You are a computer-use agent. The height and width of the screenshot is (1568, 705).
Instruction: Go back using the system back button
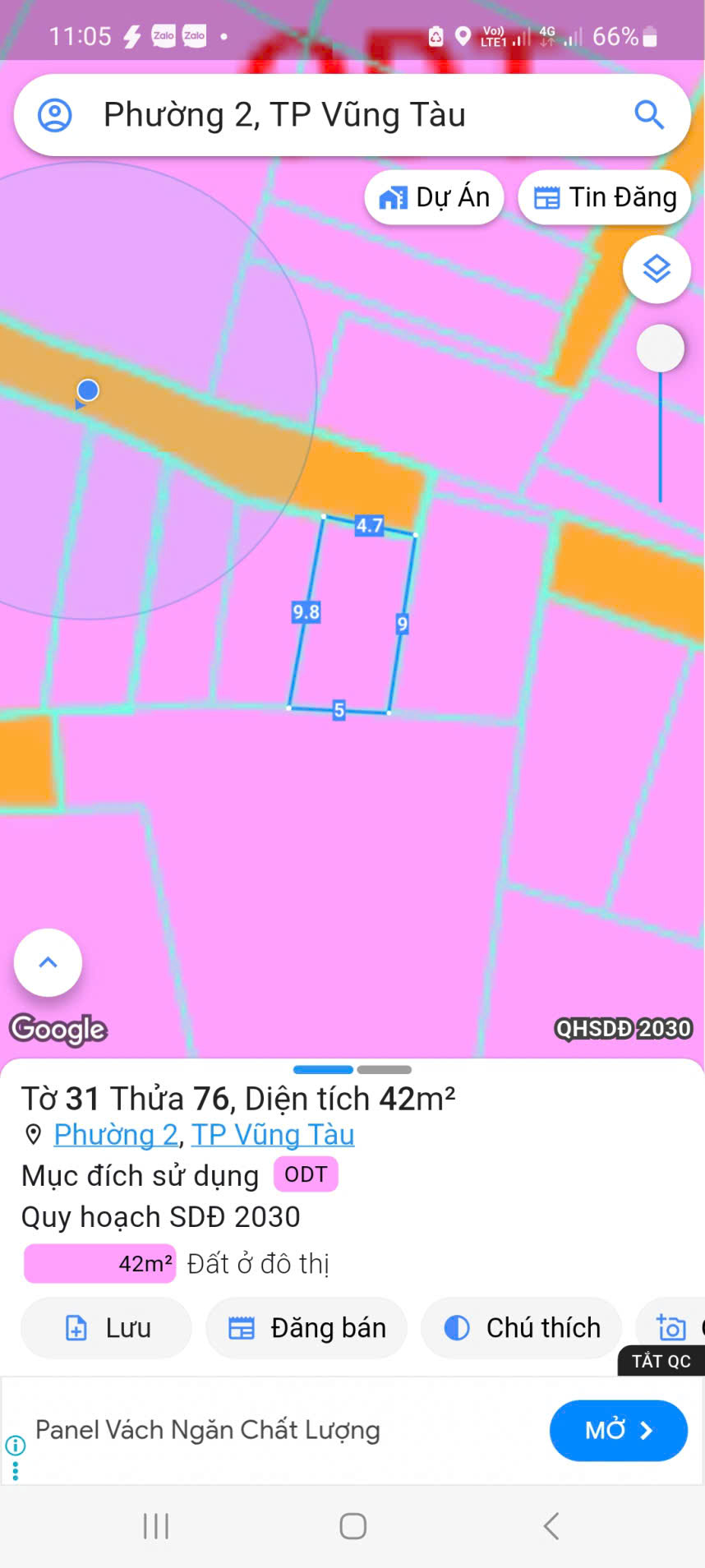point(551,1526)
